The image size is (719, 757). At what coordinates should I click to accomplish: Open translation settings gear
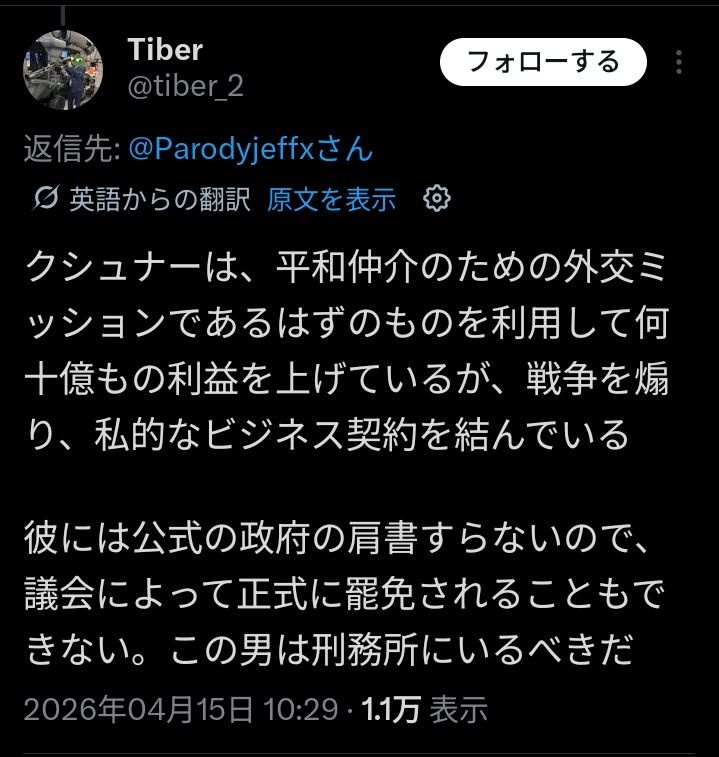(437, 199)
